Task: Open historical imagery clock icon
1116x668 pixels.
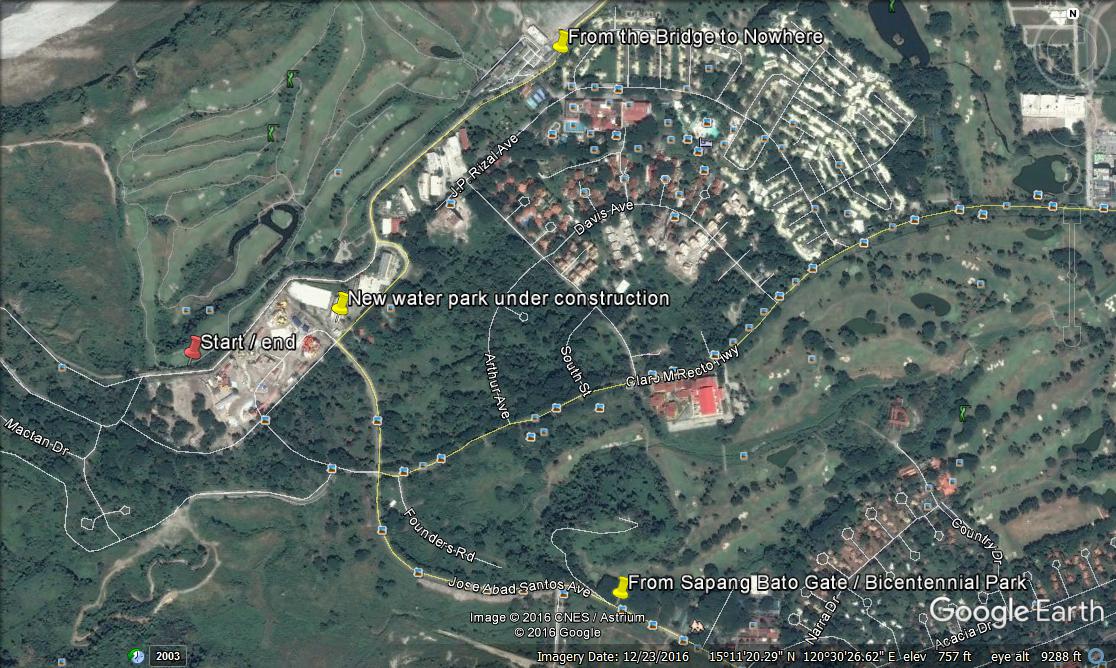Action: 136,656
